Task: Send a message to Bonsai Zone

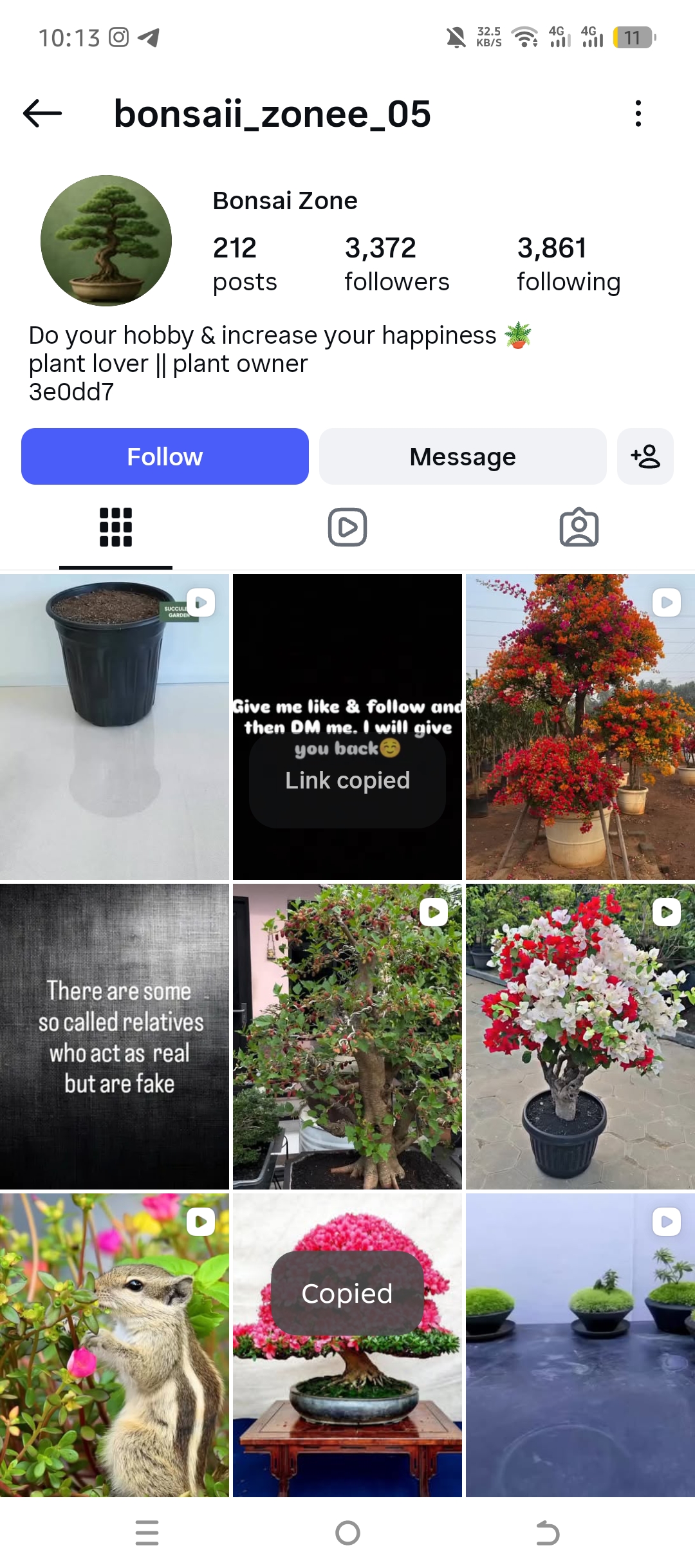Action: [463, 456]
